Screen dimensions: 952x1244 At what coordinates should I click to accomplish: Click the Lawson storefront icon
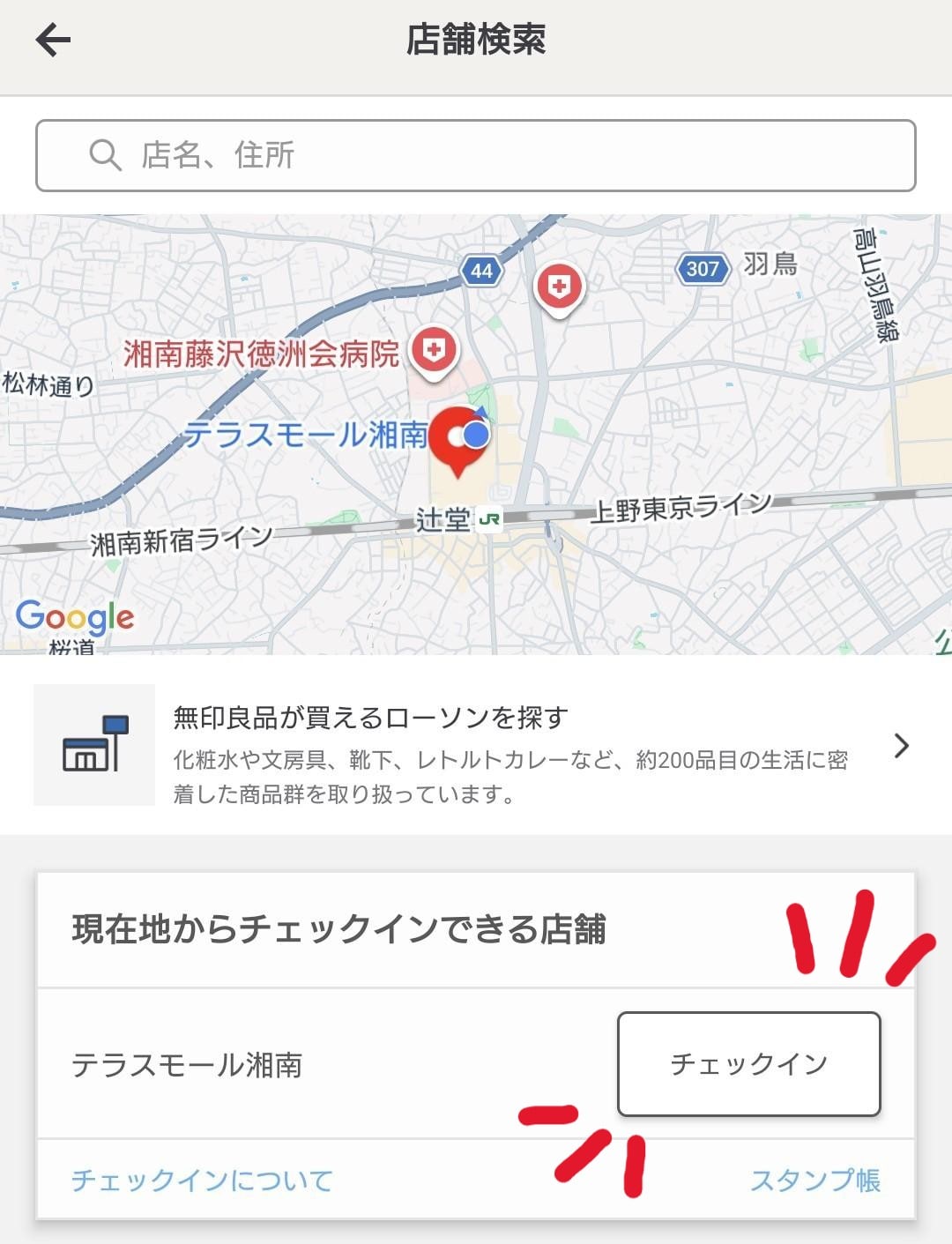tap(93, 745)
